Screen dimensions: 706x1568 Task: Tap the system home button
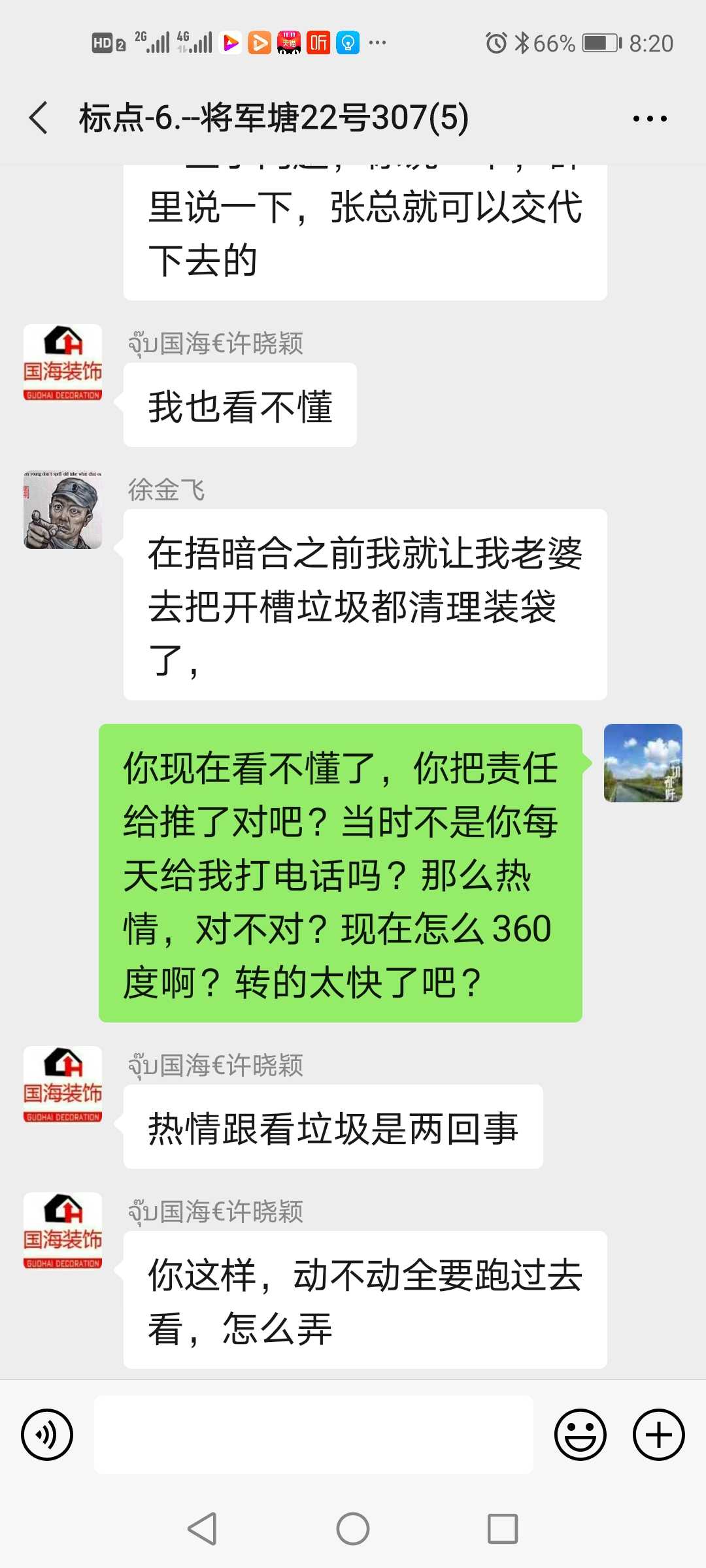353,1529
